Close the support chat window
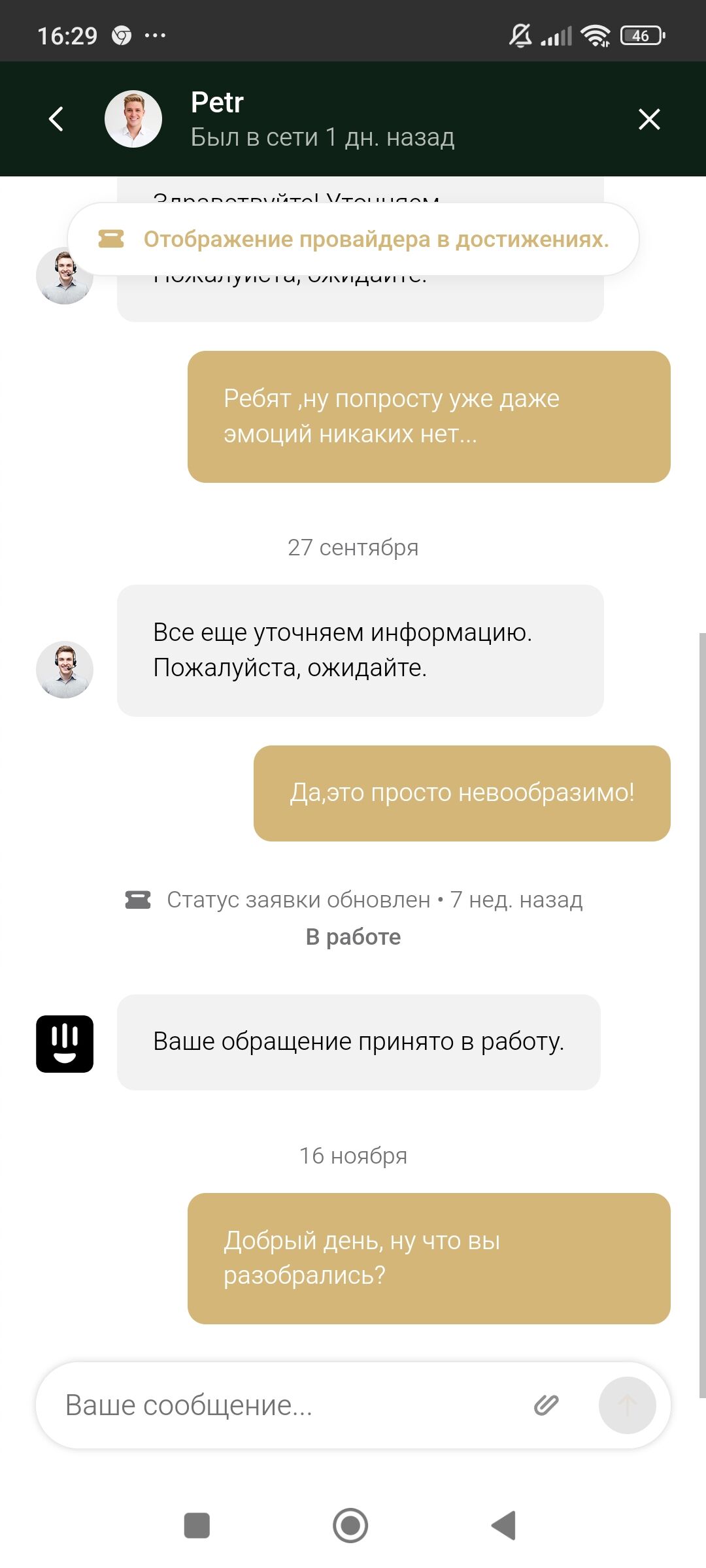Viewport: 706px width, 1568px height. [x=648, y=119]
